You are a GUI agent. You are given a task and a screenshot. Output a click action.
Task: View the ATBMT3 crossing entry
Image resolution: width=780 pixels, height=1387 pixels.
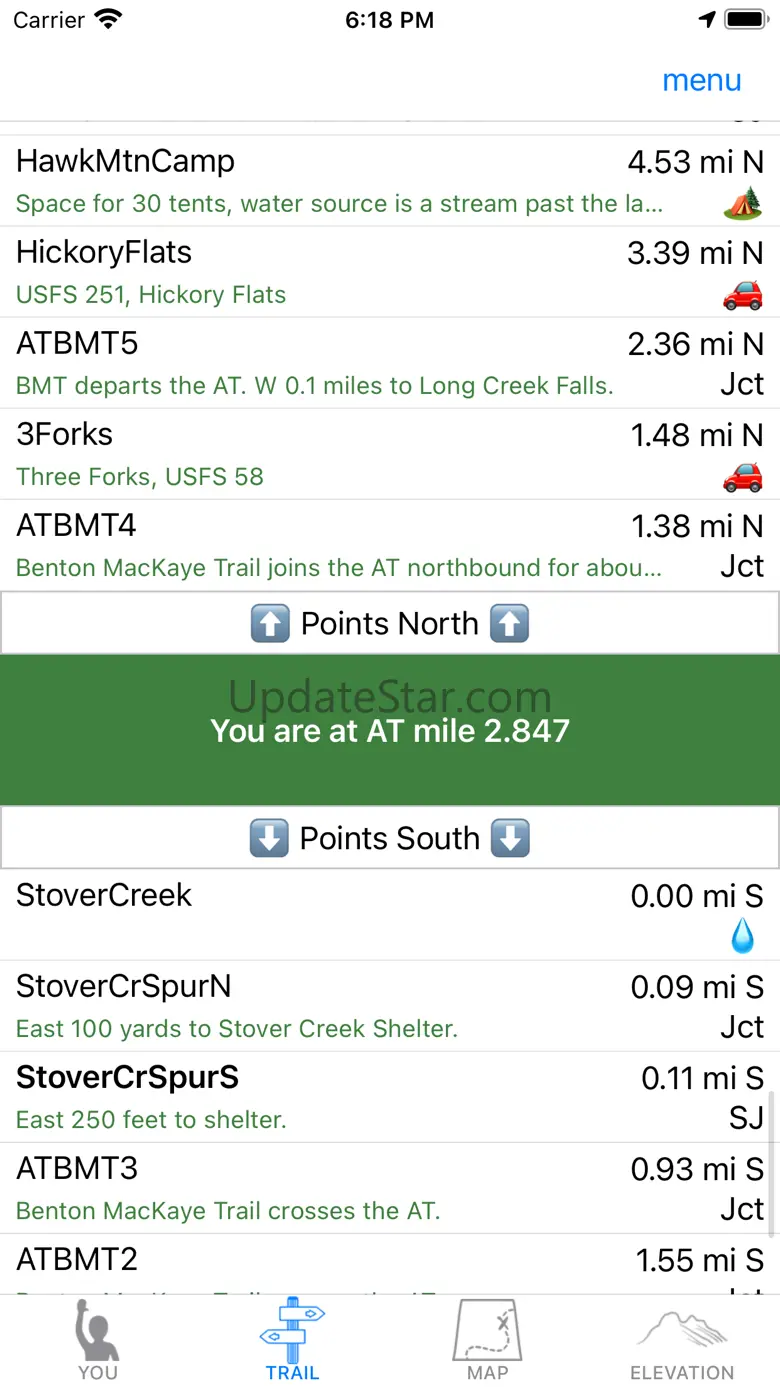point(390,1187)
